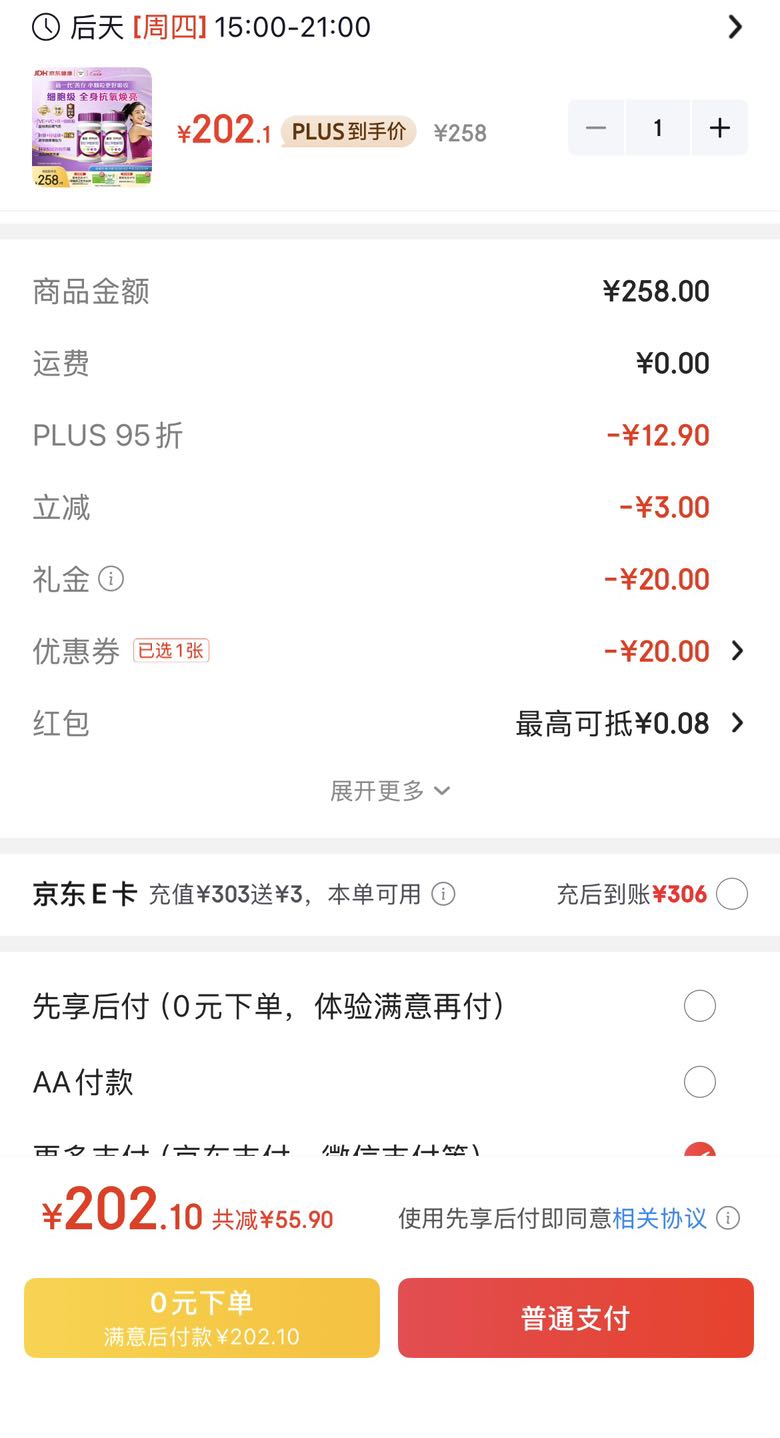Select AA付款 payment option

(700, 1082)
